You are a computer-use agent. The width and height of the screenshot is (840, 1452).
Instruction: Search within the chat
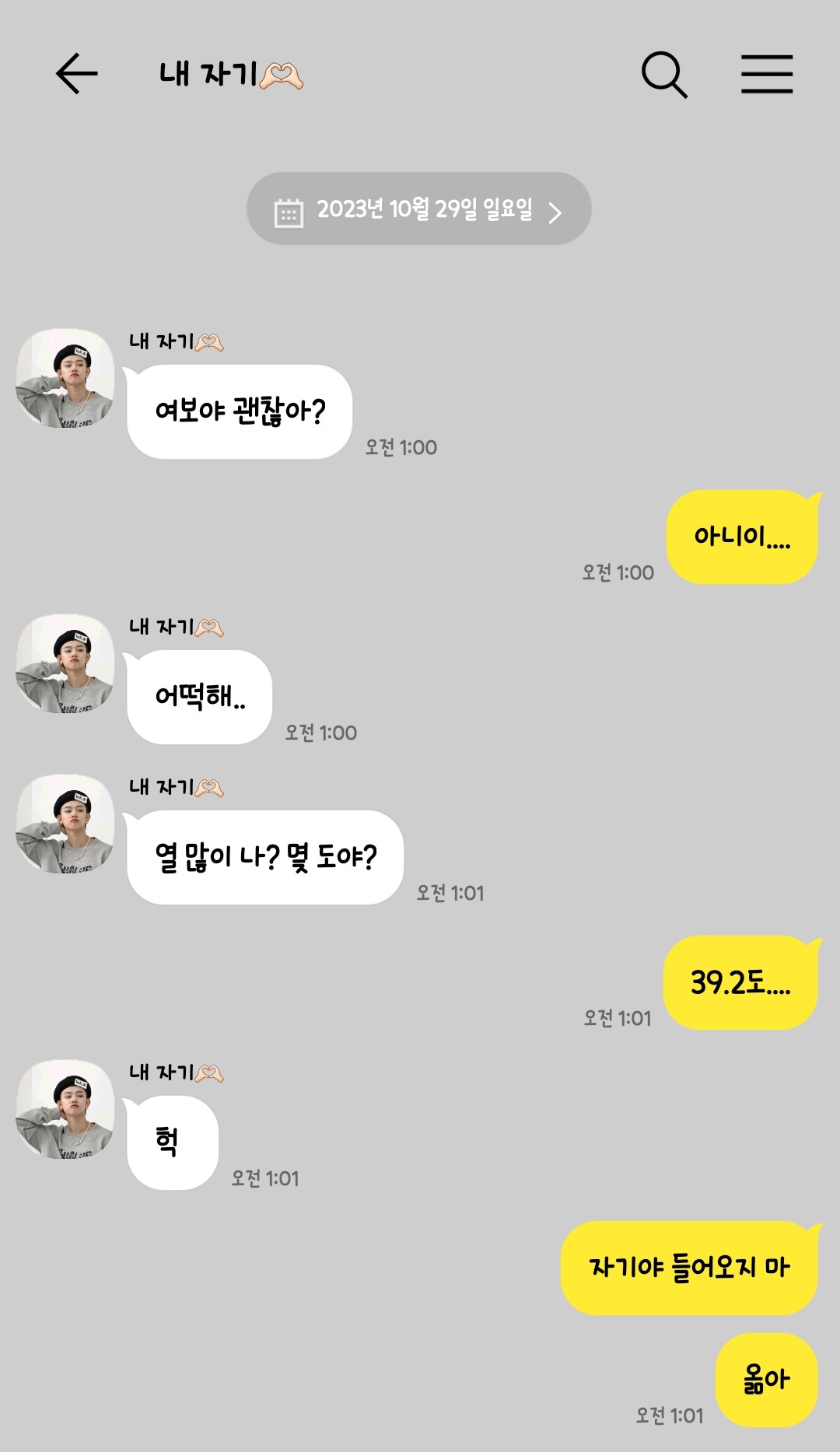(x=663, y=75)
